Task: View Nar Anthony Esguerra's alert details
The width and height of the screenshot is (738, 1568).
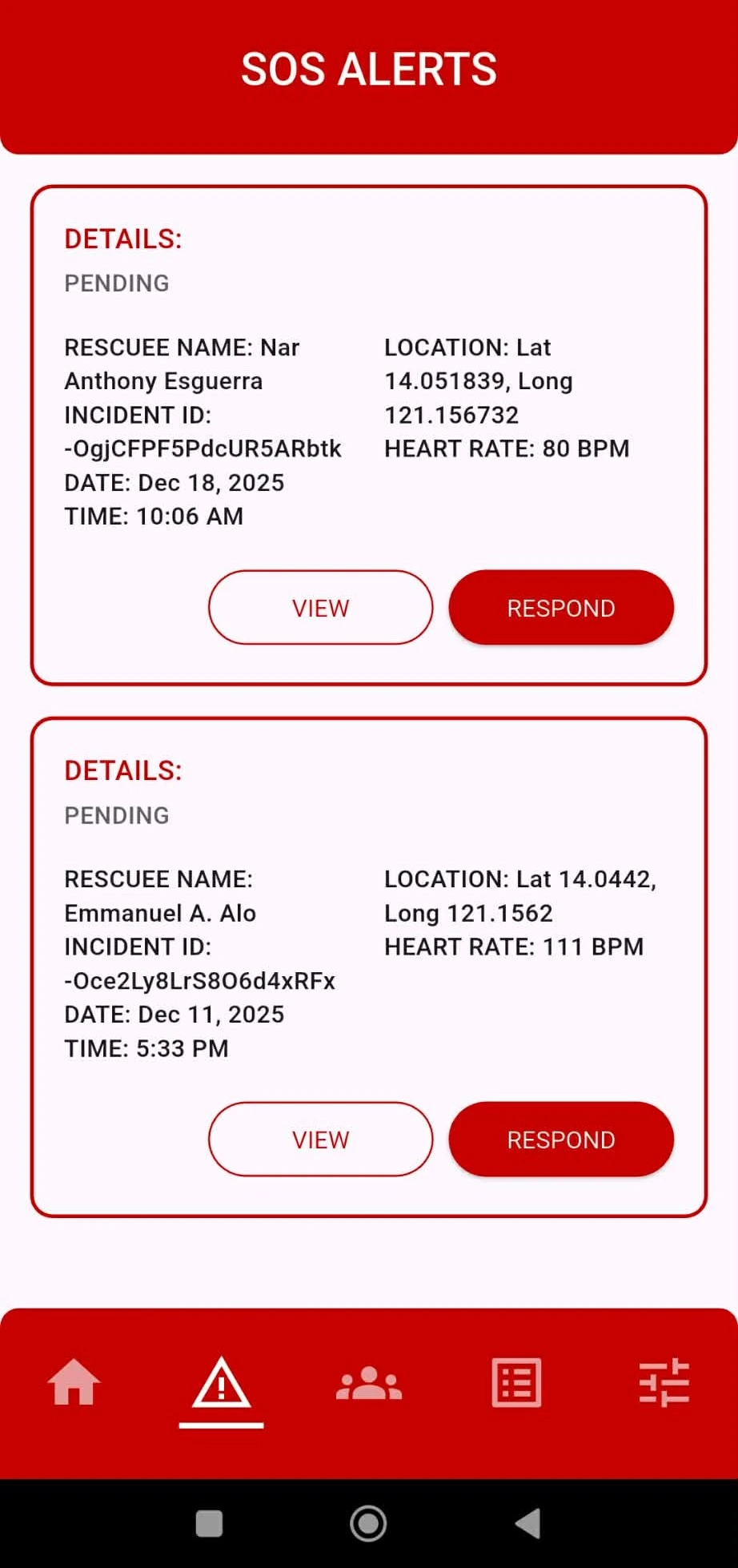Action: point(320,608)
